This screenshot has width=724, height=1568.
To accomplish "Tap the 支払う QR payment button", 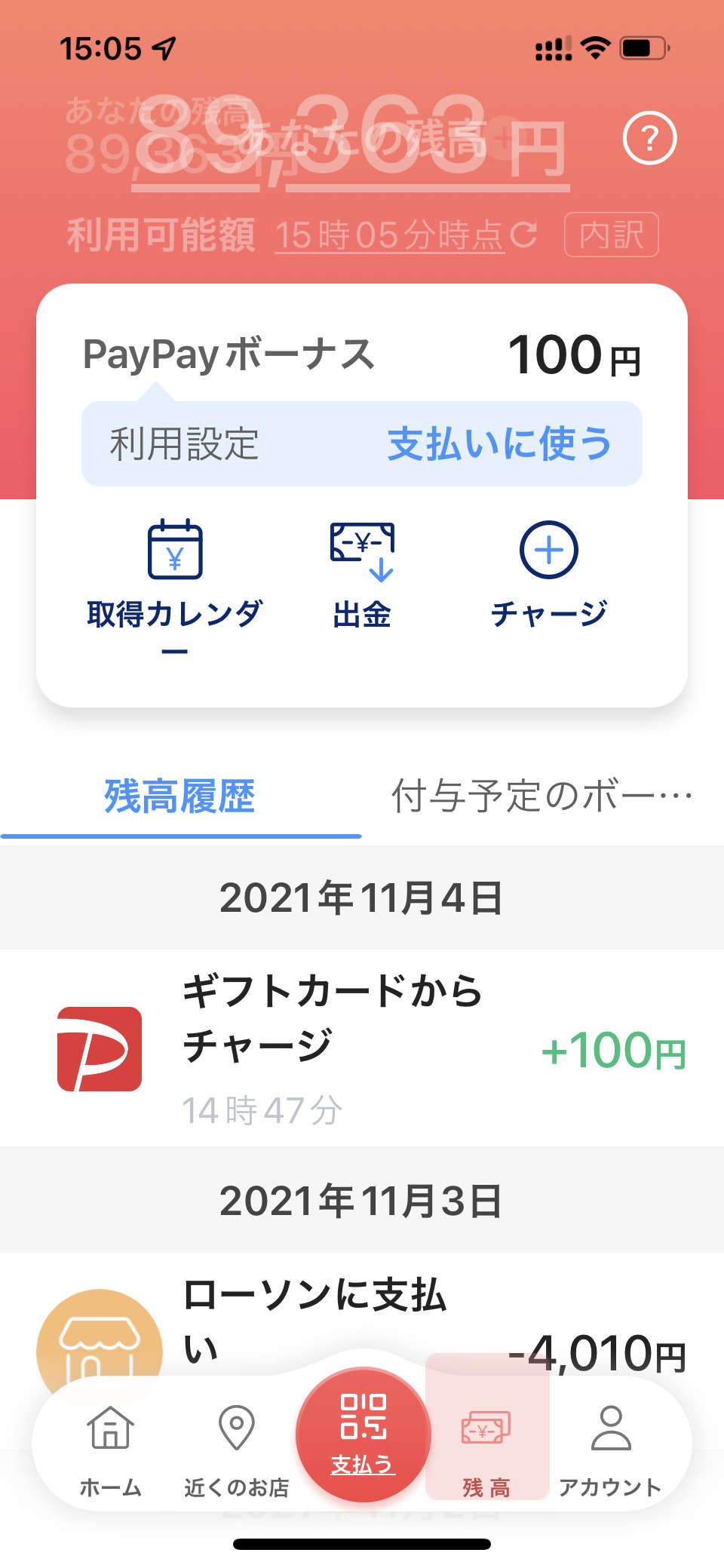I will 363,1434.
